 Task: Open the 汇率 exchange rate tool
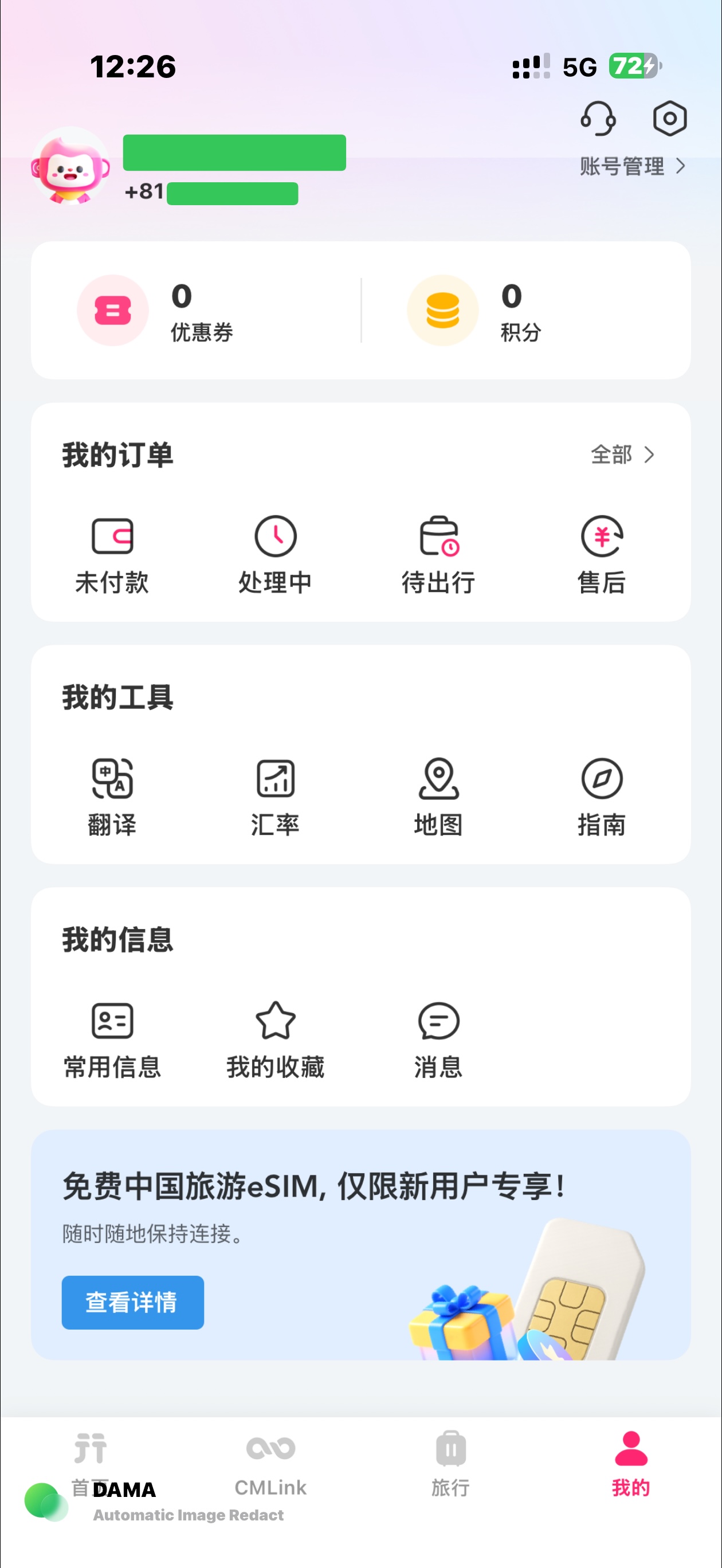[x=275, y=797]
